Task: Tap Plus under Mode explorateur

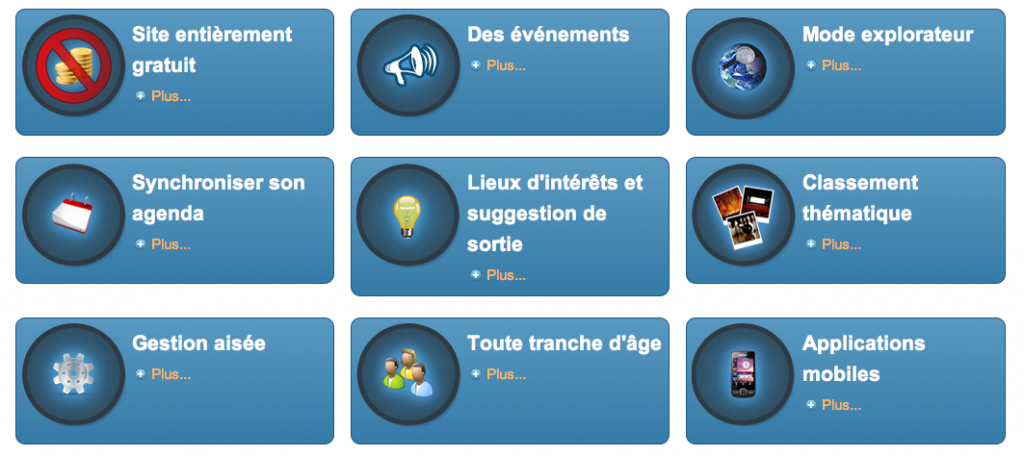Action: 840,66
